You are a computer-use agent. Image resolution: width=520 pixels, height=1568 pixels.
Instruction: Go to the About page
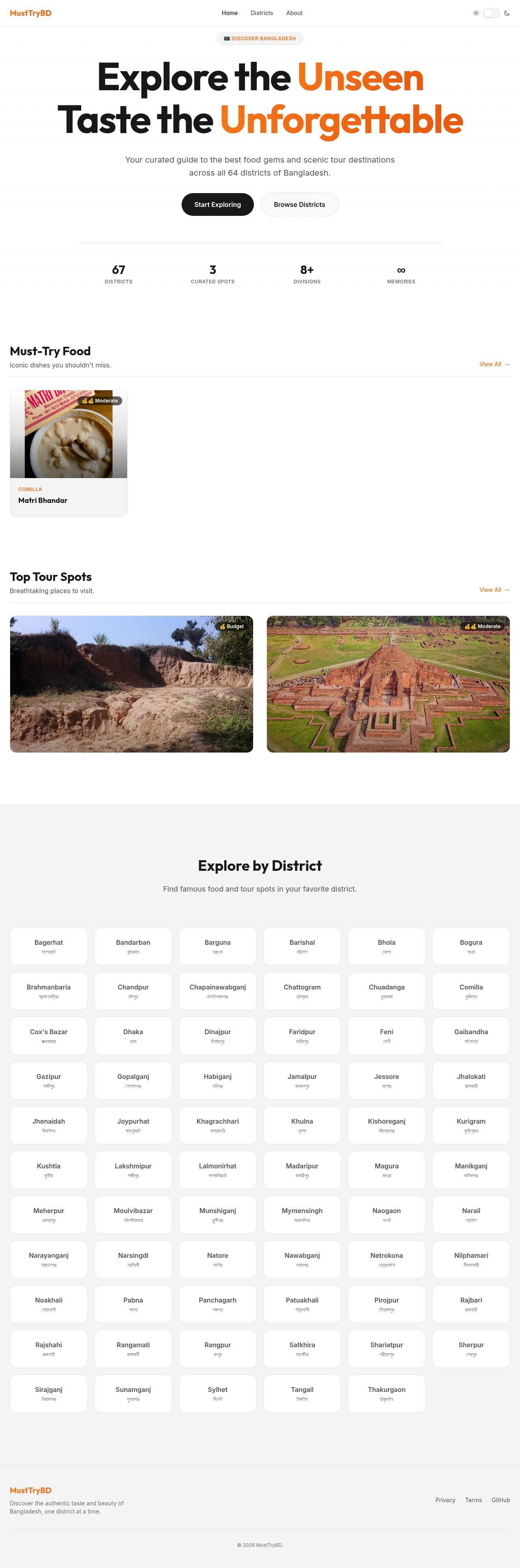[x=294, y=13]
